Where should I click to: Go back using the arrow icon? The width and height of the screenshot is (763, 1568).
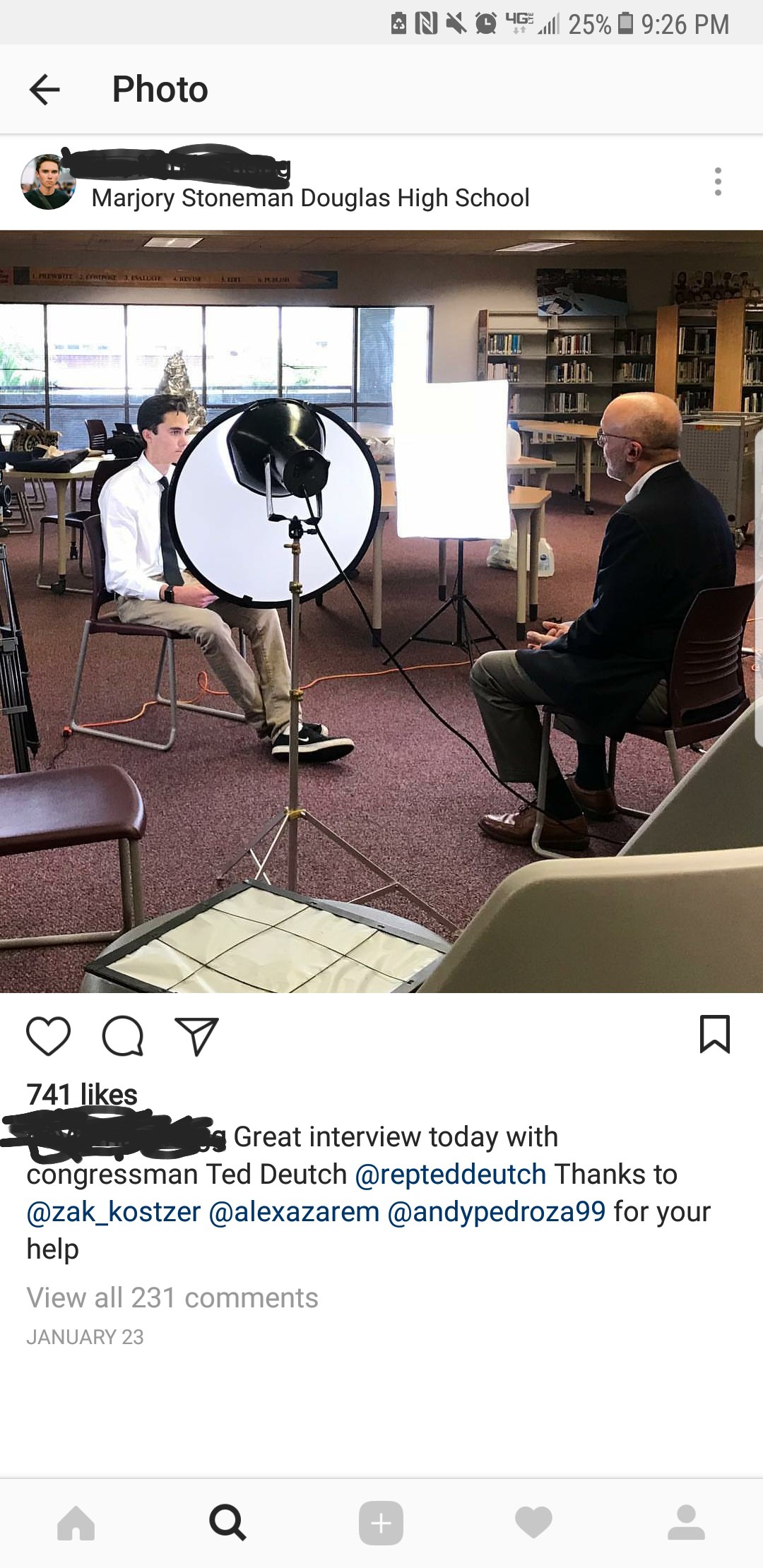[45, 90]
